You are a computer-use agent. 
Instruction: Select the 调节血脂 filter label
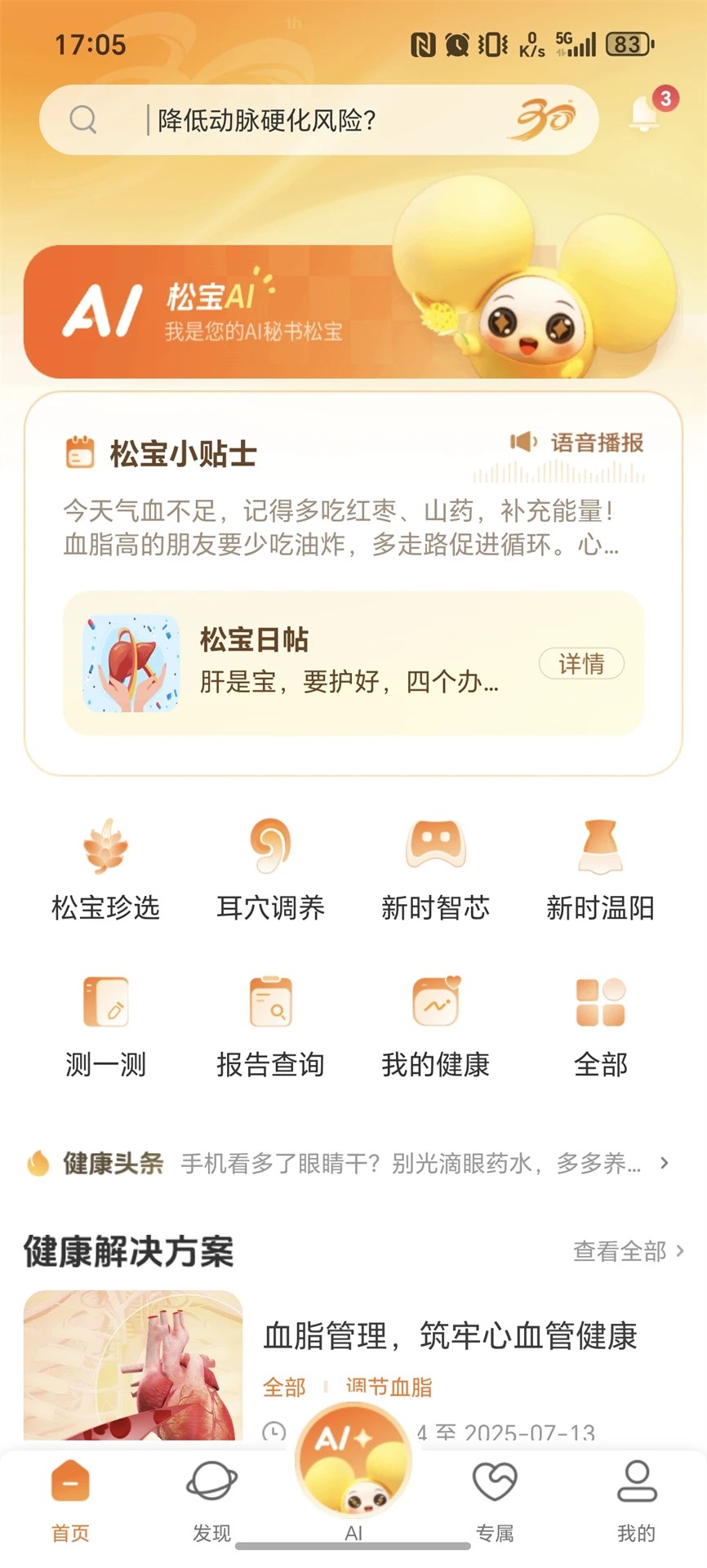(x=389, y=1388)
